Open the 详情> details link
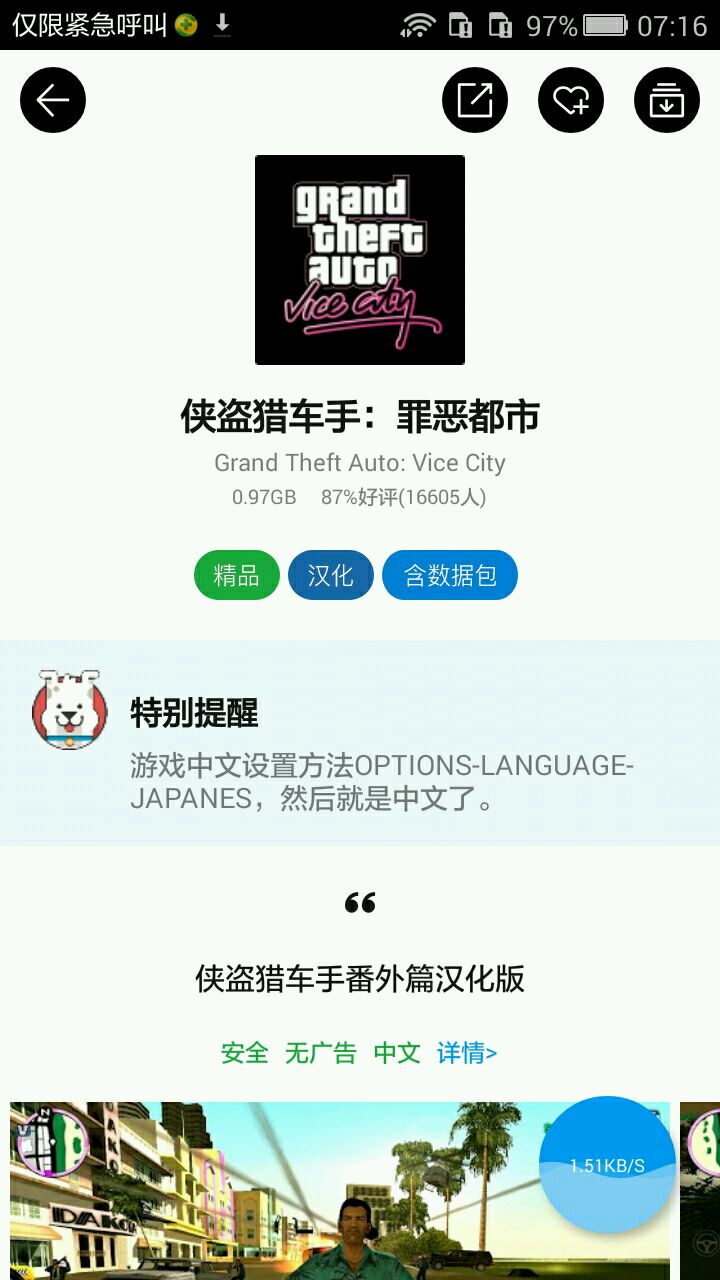This screenshot has height=1280, width=720. [467, 1053]
